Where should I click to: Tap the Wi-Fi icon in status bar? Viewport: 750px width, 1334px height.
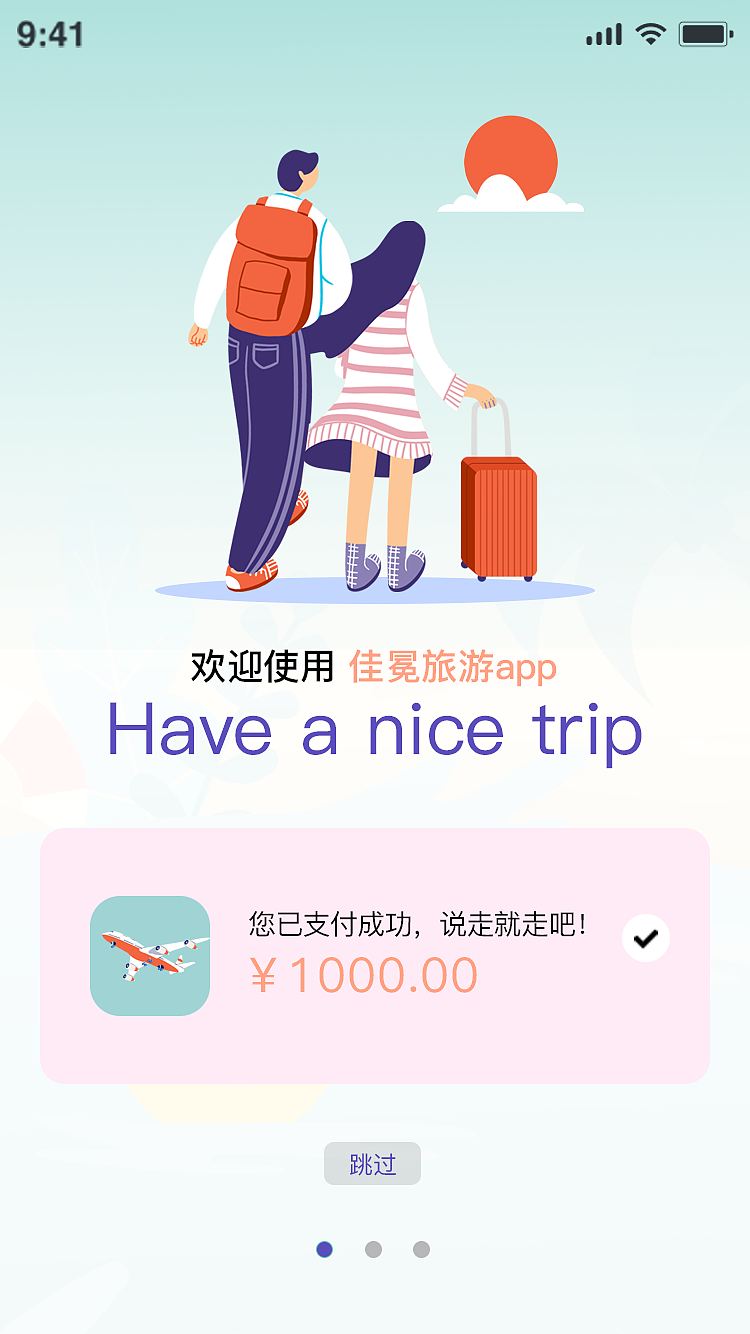click(x=649, y=33)
